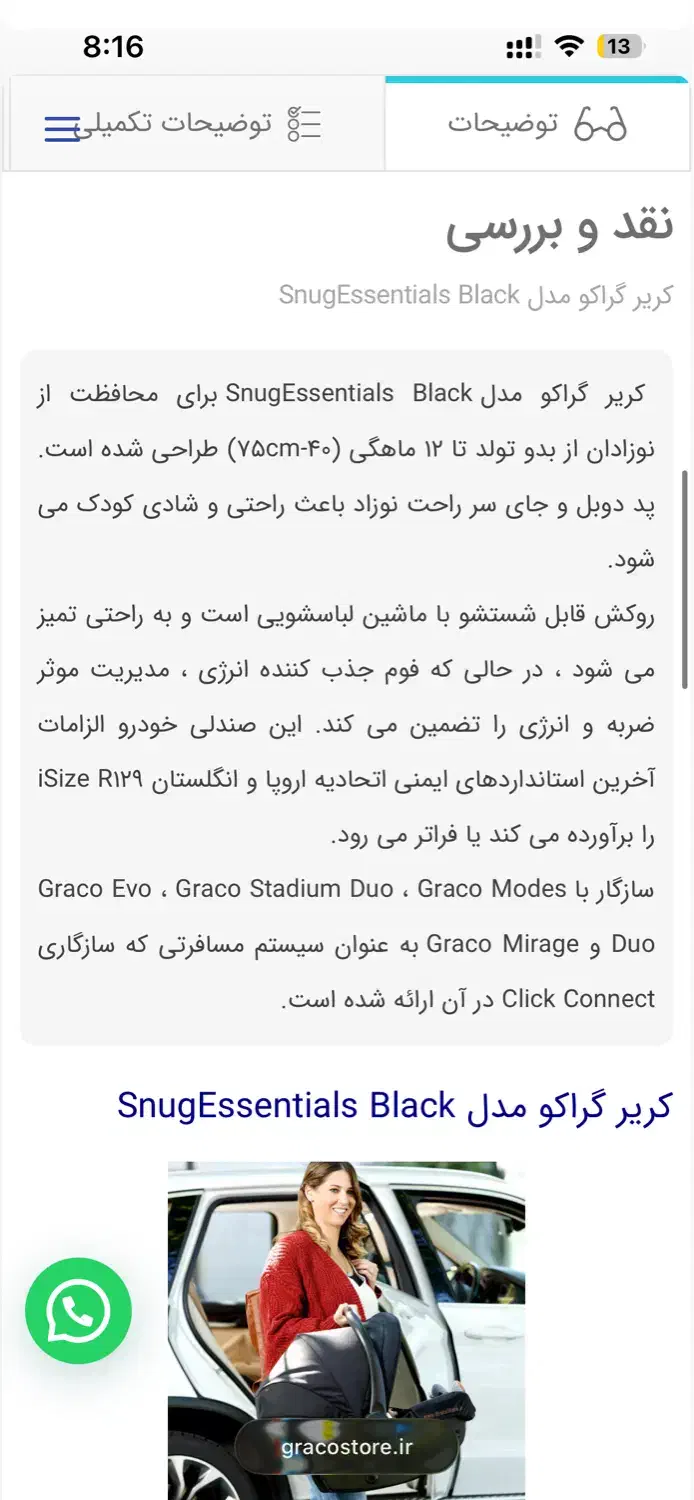694x1500 pixels.
Task: Open WhatsApp chat button
Action: pyautogui.click(x=78, y=1310)
